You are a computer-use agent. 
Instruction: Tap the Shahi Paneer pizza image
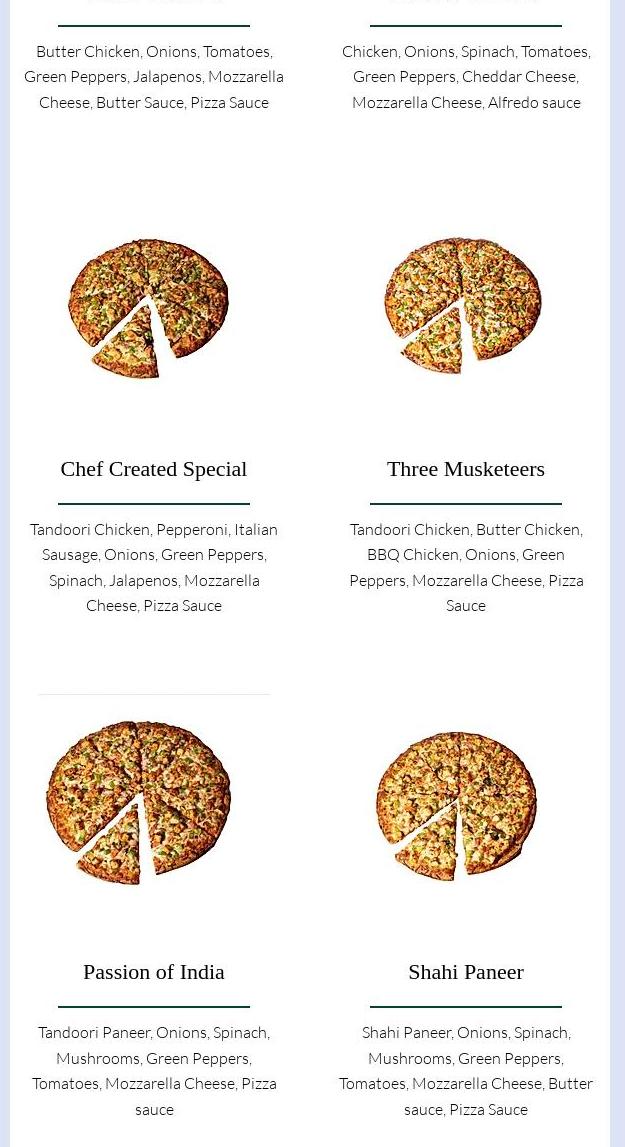457,806
